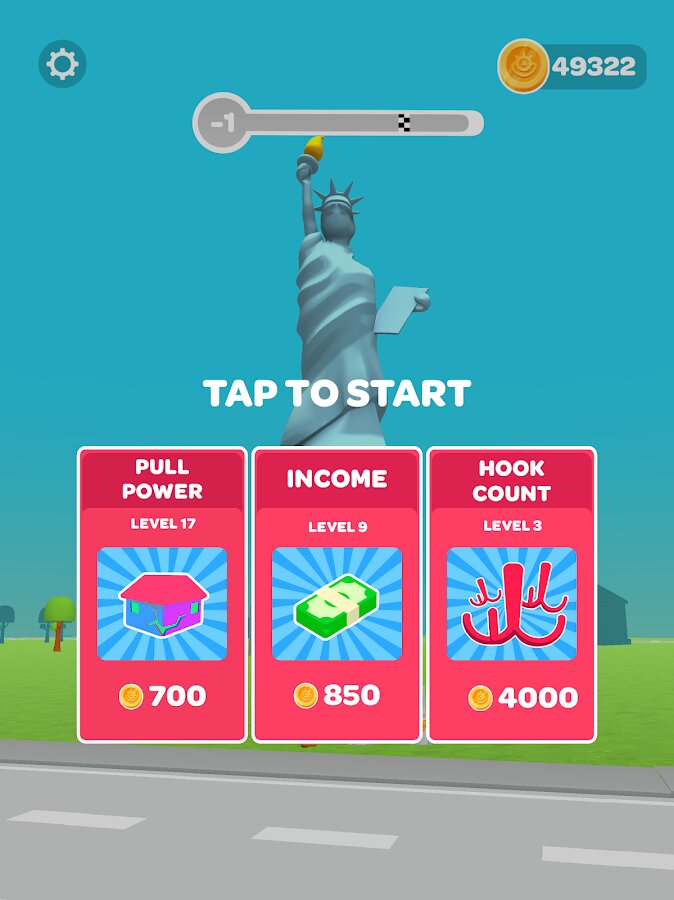Open the settings gear

coord(62,65)
